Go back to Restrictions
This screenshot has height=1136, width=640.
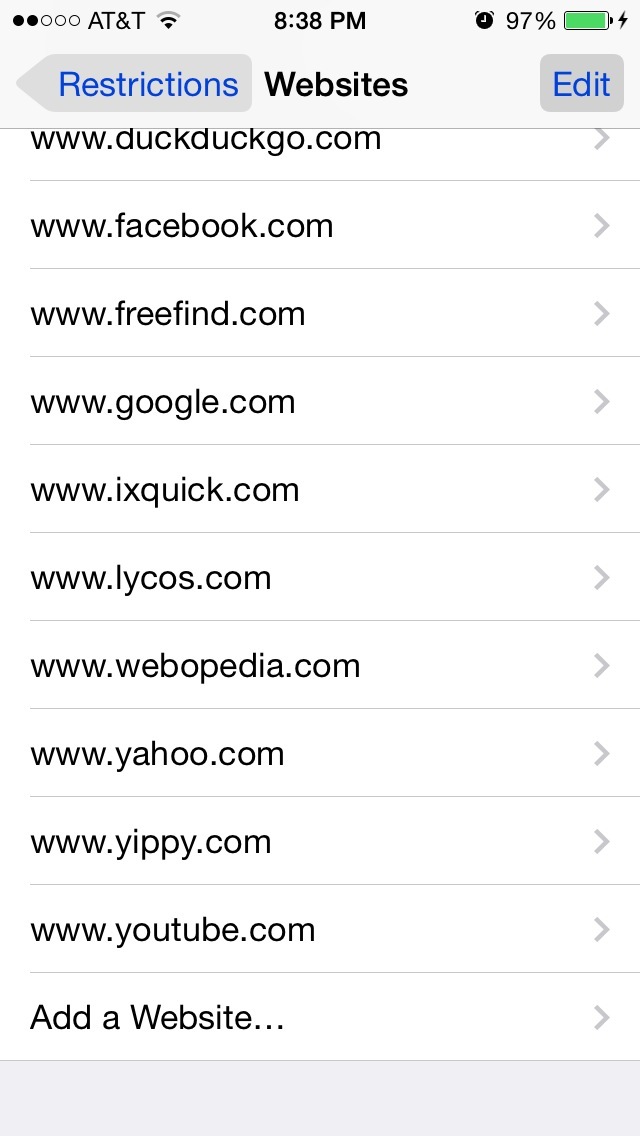pyautogui.click(x=135, y=84)
